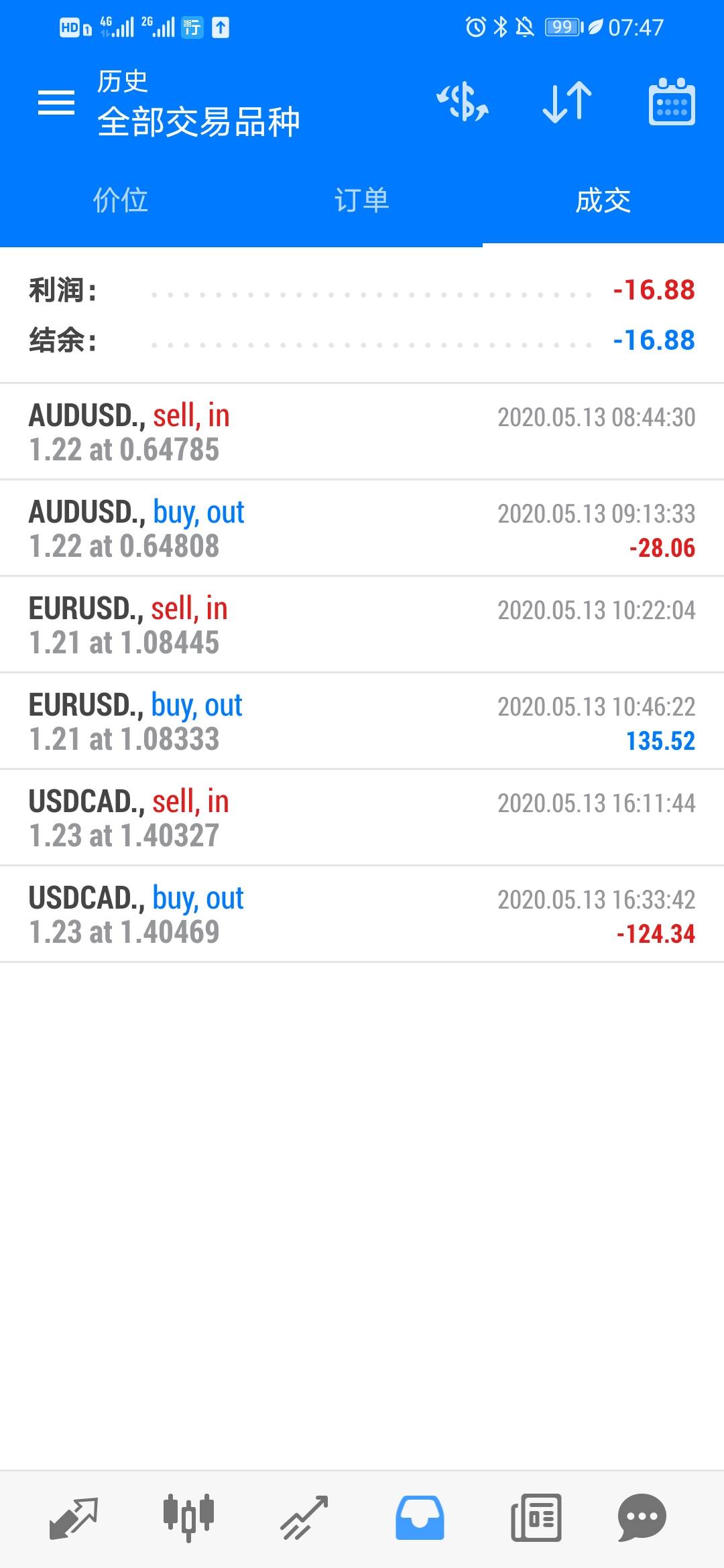Switch to the 价位 tab
The image size is (724, 1568).
tap(121, 200)
